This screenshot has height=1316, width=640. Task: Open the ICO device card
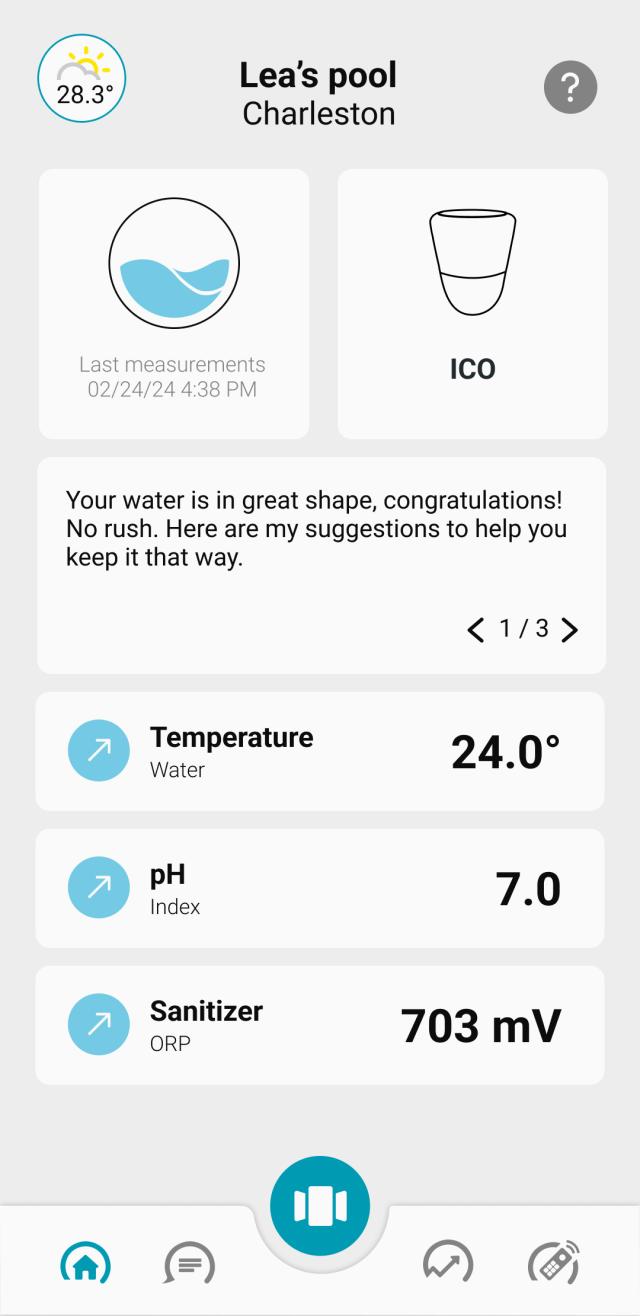click(472, 303)
